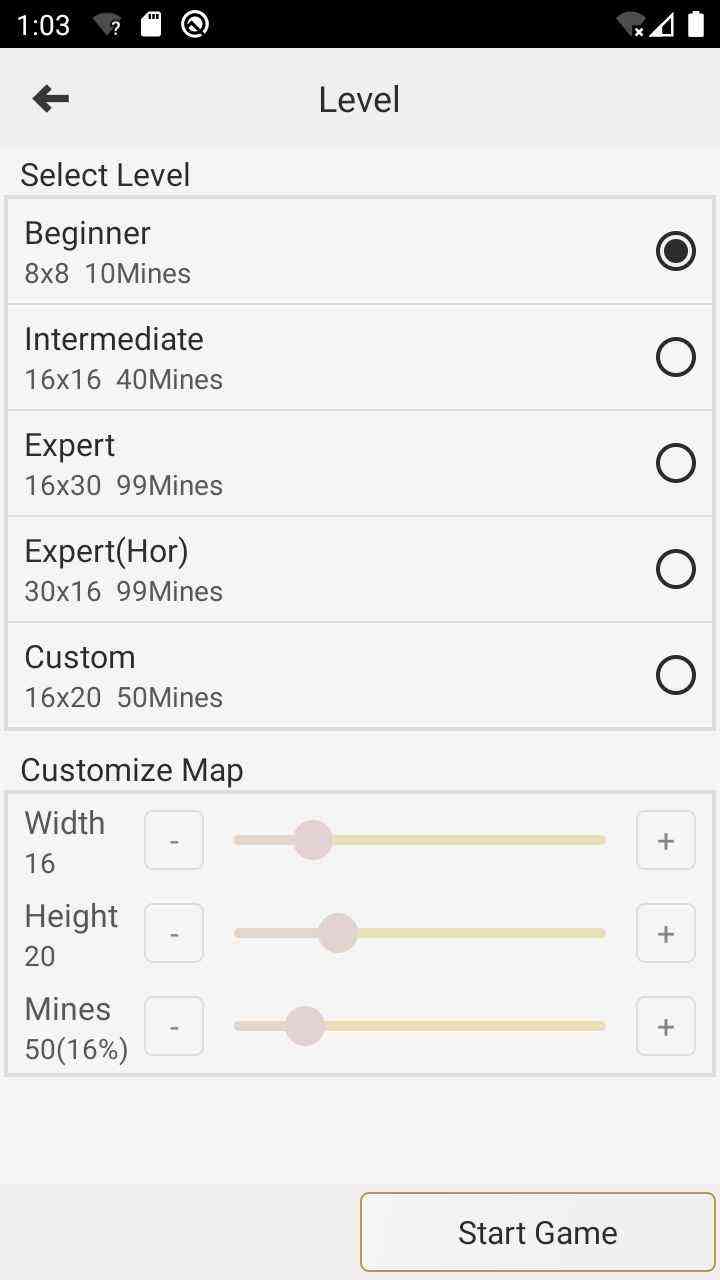
Task: Increase Height with plus button
Action: pyautogui.click(x=666, y=934)
